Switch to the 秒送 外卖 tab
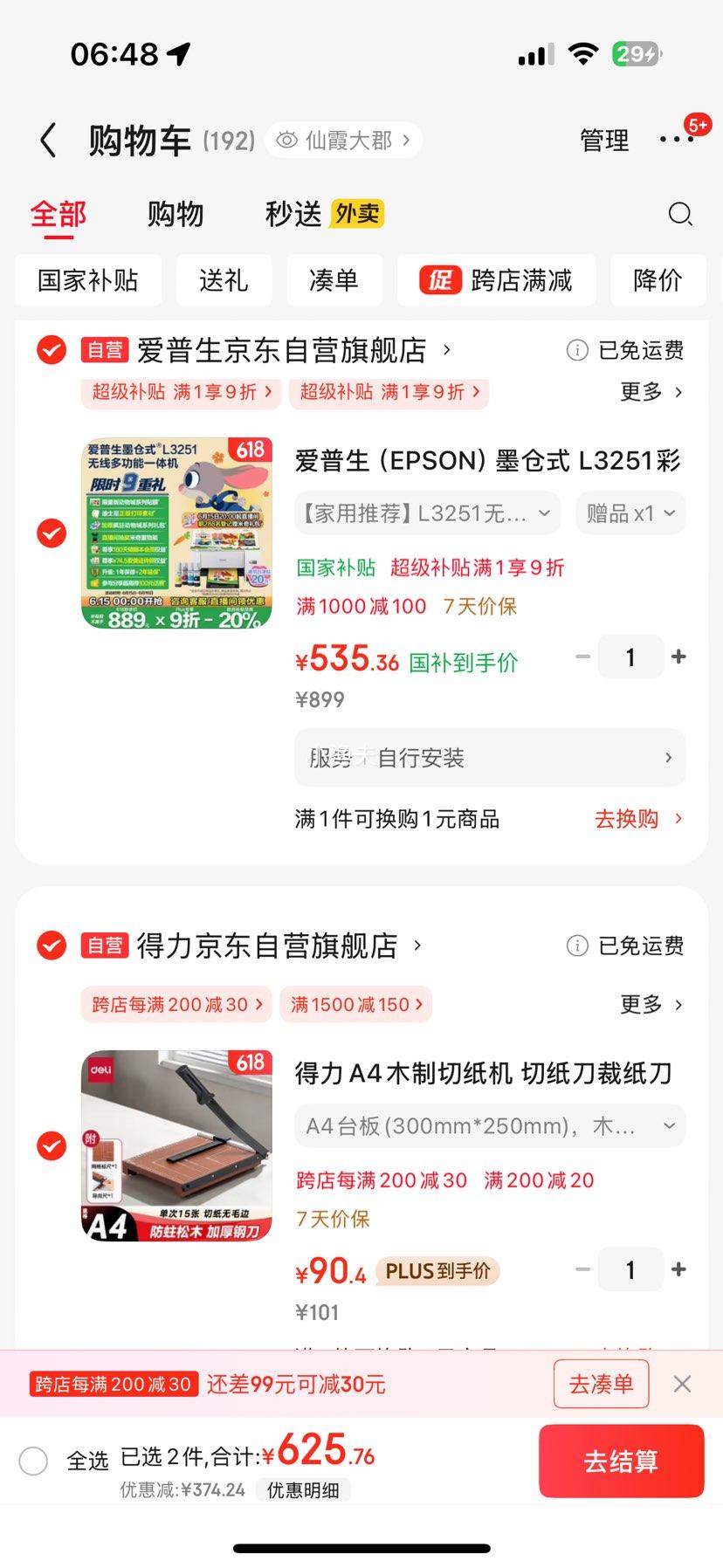723x1568 pixels. point(324,214)
